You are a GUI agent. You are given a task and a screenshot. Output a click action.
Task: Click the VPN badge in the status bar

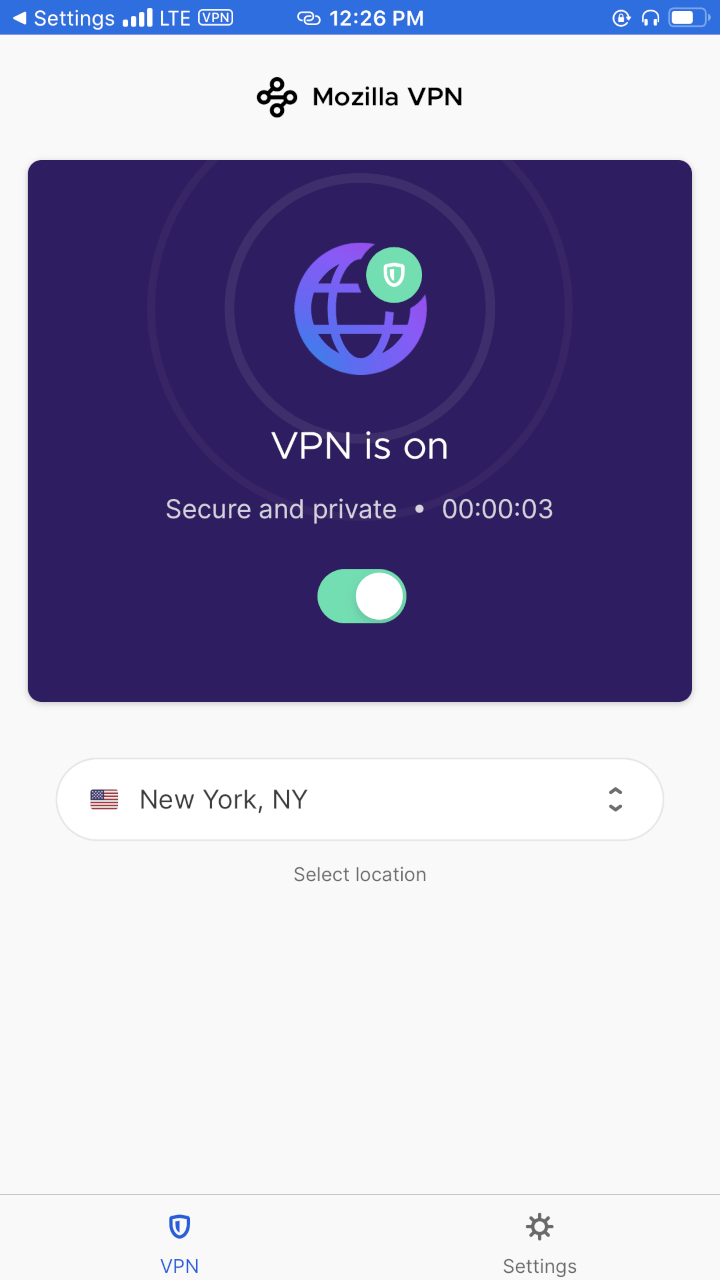pos(216,17)
